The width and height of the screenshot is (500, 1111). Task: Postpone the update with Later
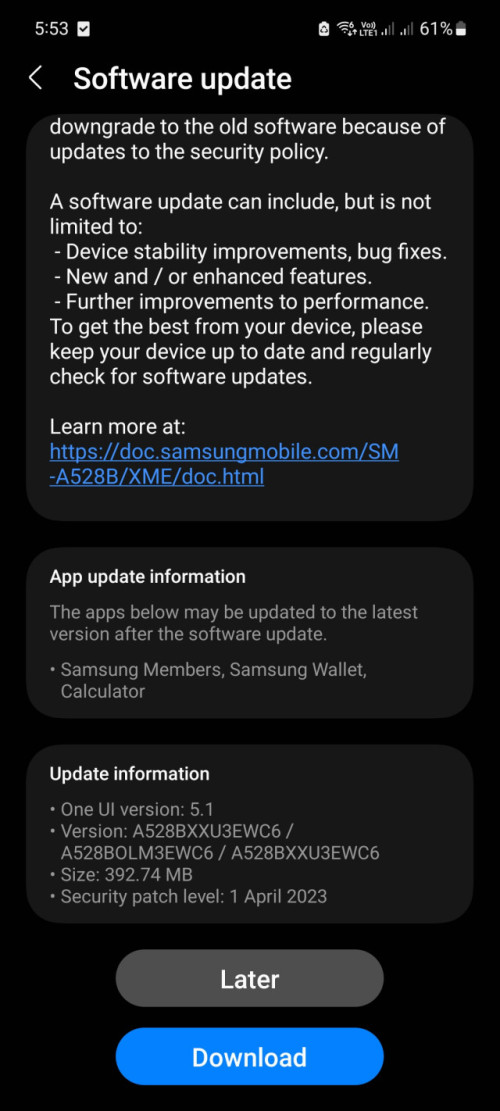249,979
